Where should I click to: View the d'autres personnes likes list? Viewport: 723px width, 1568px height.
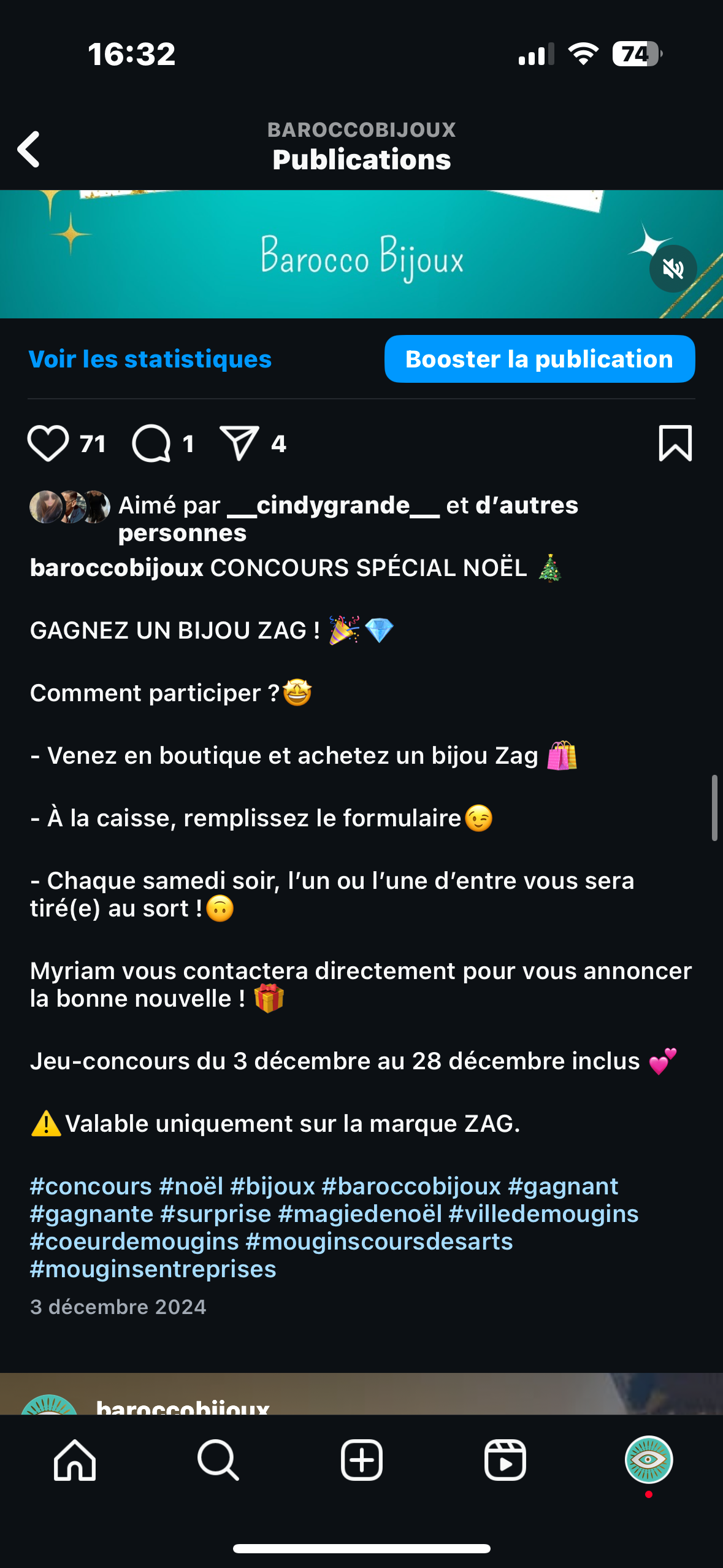pos(348,519)
